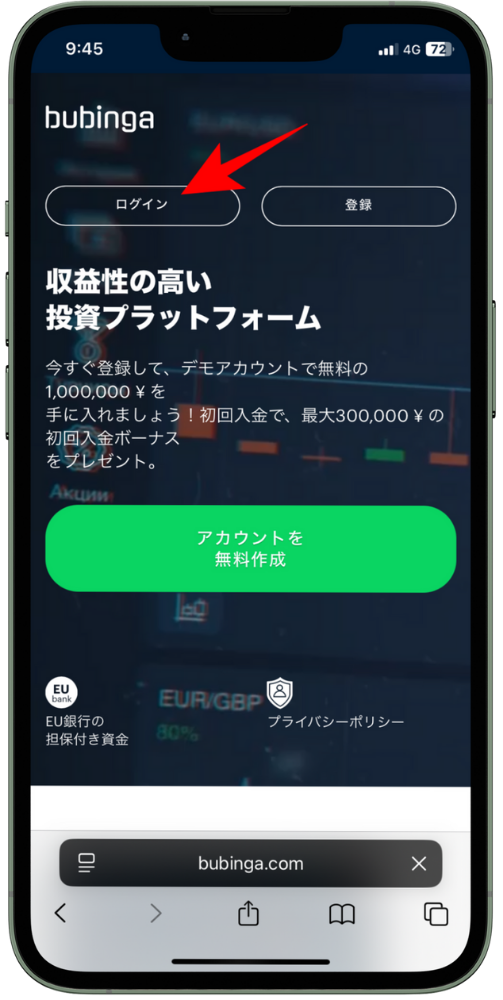The width and height of the screenshot is (503, 1000).
Task: Open the 登録 registration button
Action: [x=358, y=205]
